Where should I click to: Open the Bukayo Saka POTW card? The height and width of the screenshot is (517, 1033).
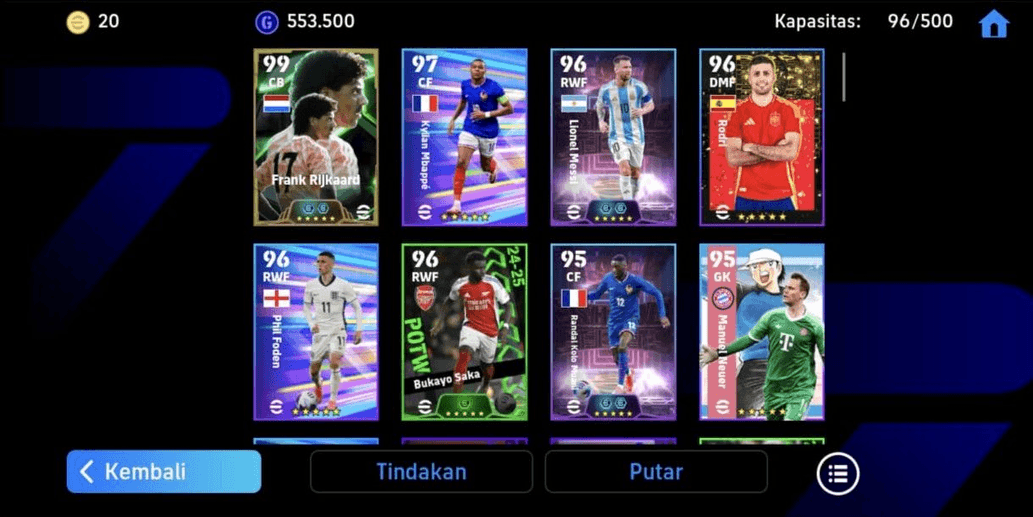coord(464,332)
